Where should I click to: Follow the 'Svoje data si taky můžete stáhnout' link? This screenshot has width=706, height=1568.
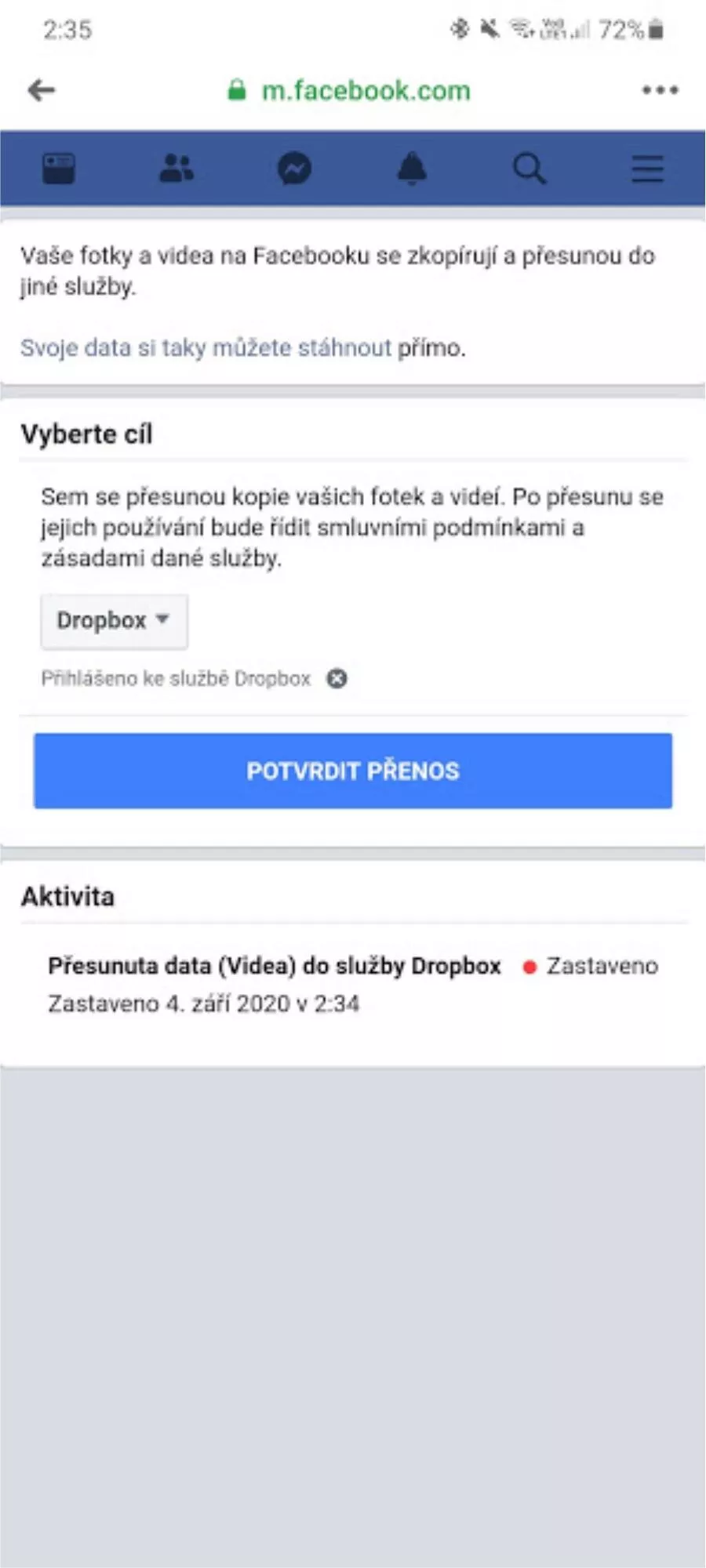tap(206, 347)
